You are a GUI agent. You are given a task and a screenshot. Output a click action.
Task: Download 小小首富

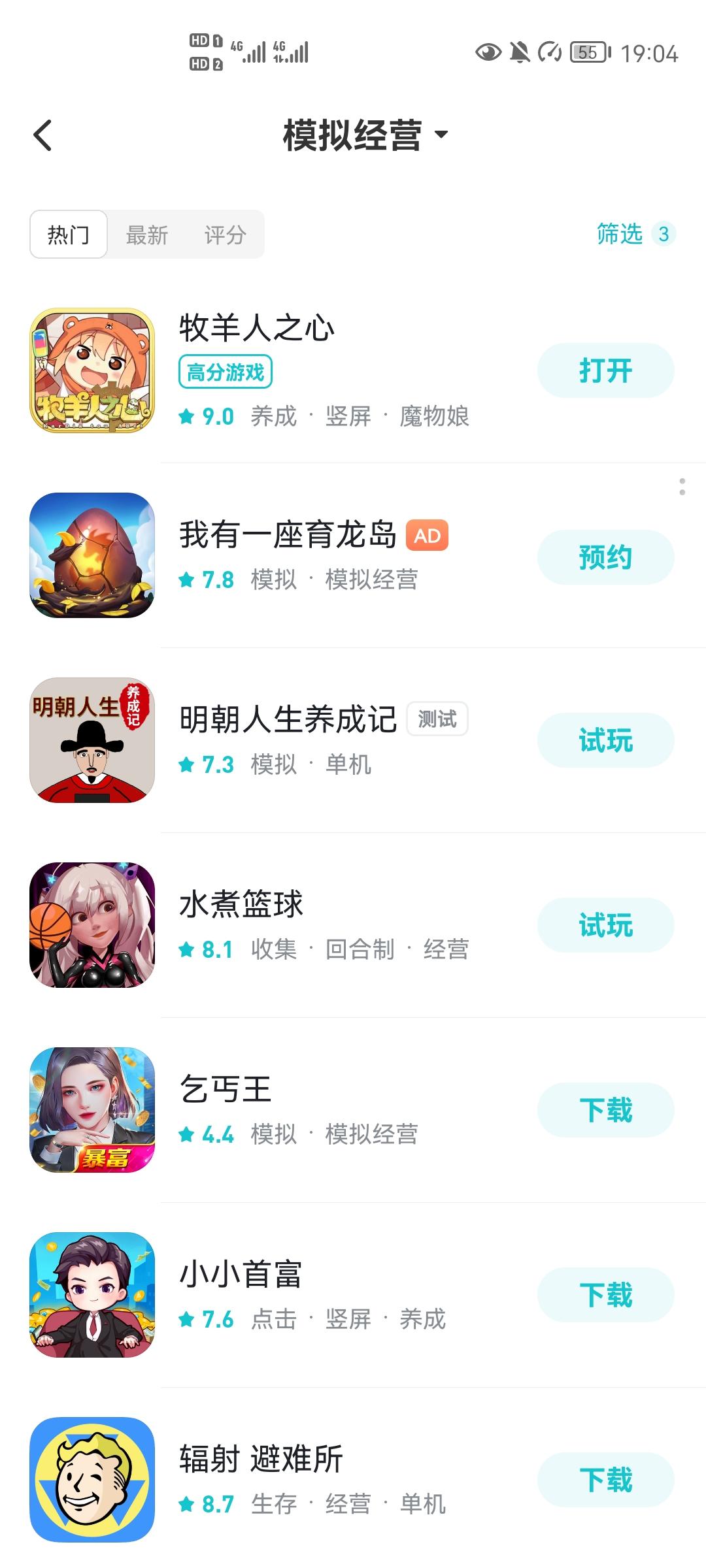pos(605,1295)
